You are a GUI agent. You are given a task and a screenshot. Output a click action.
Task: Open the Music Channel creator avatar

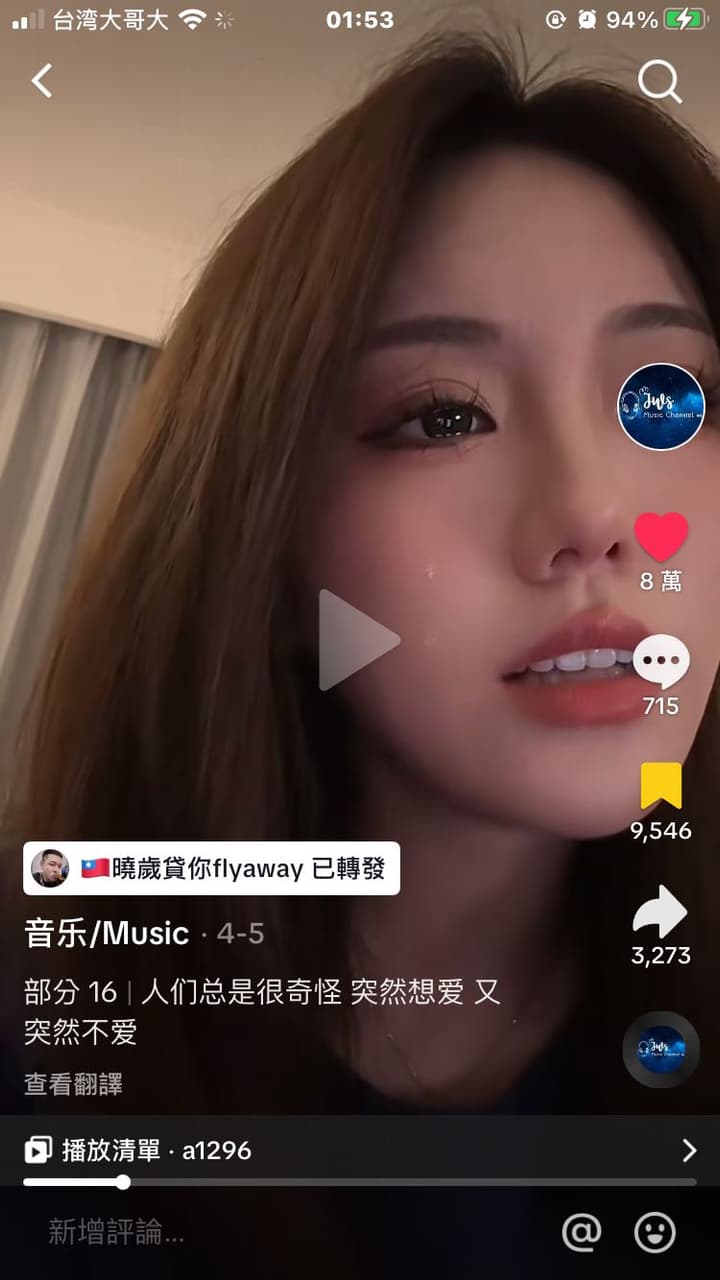661,407
